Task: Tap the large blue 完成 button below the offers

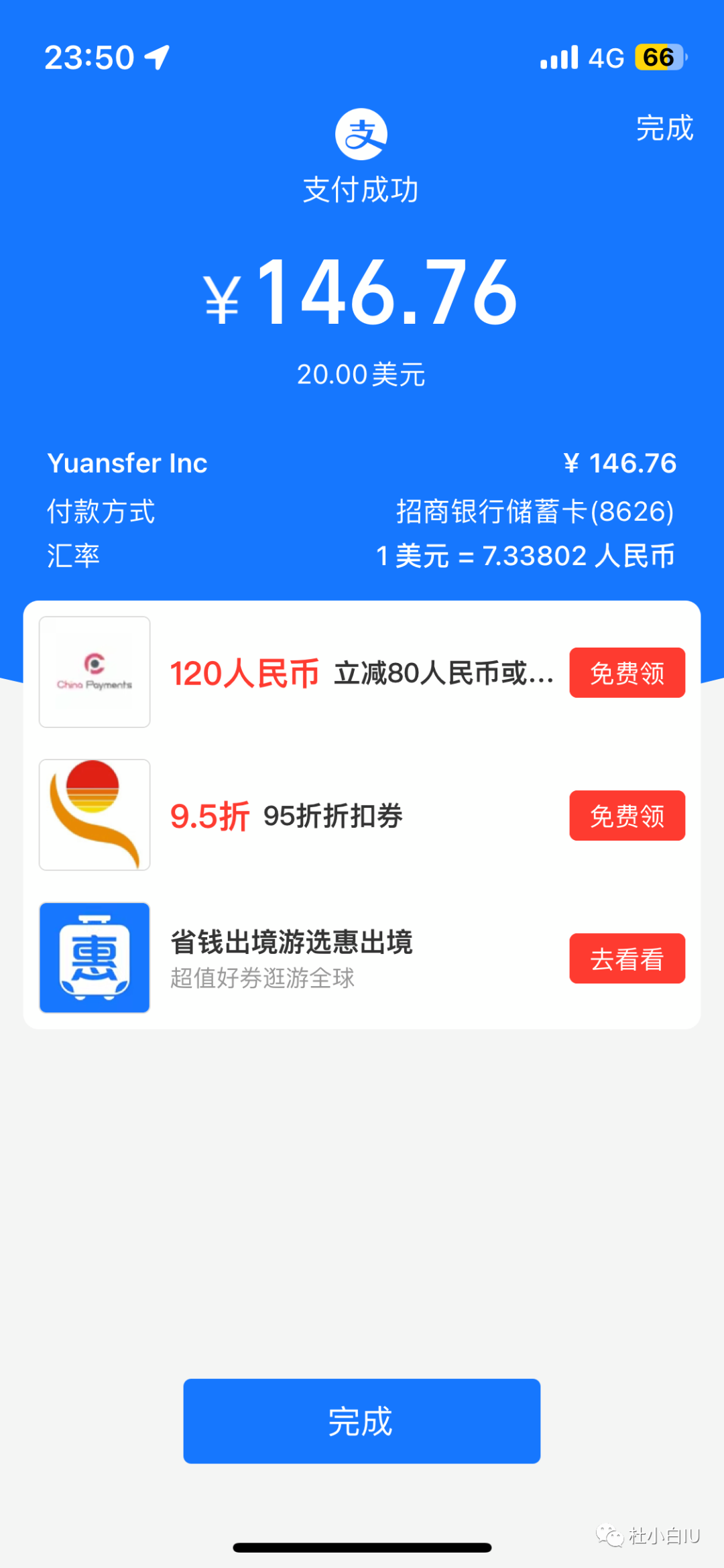Action: (361, 1421)
